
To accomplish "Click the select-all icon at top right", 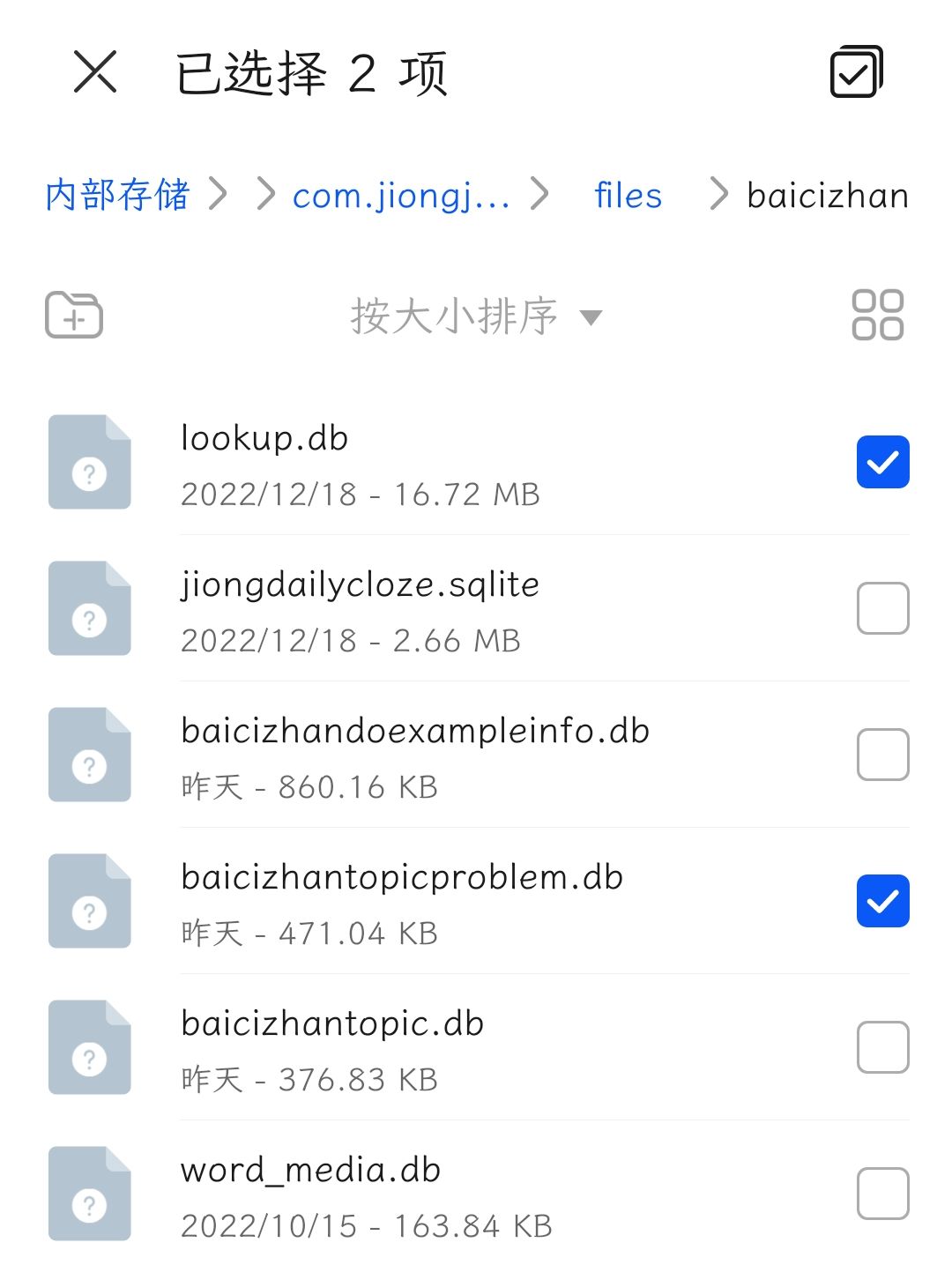I will [x=858, y=72].
